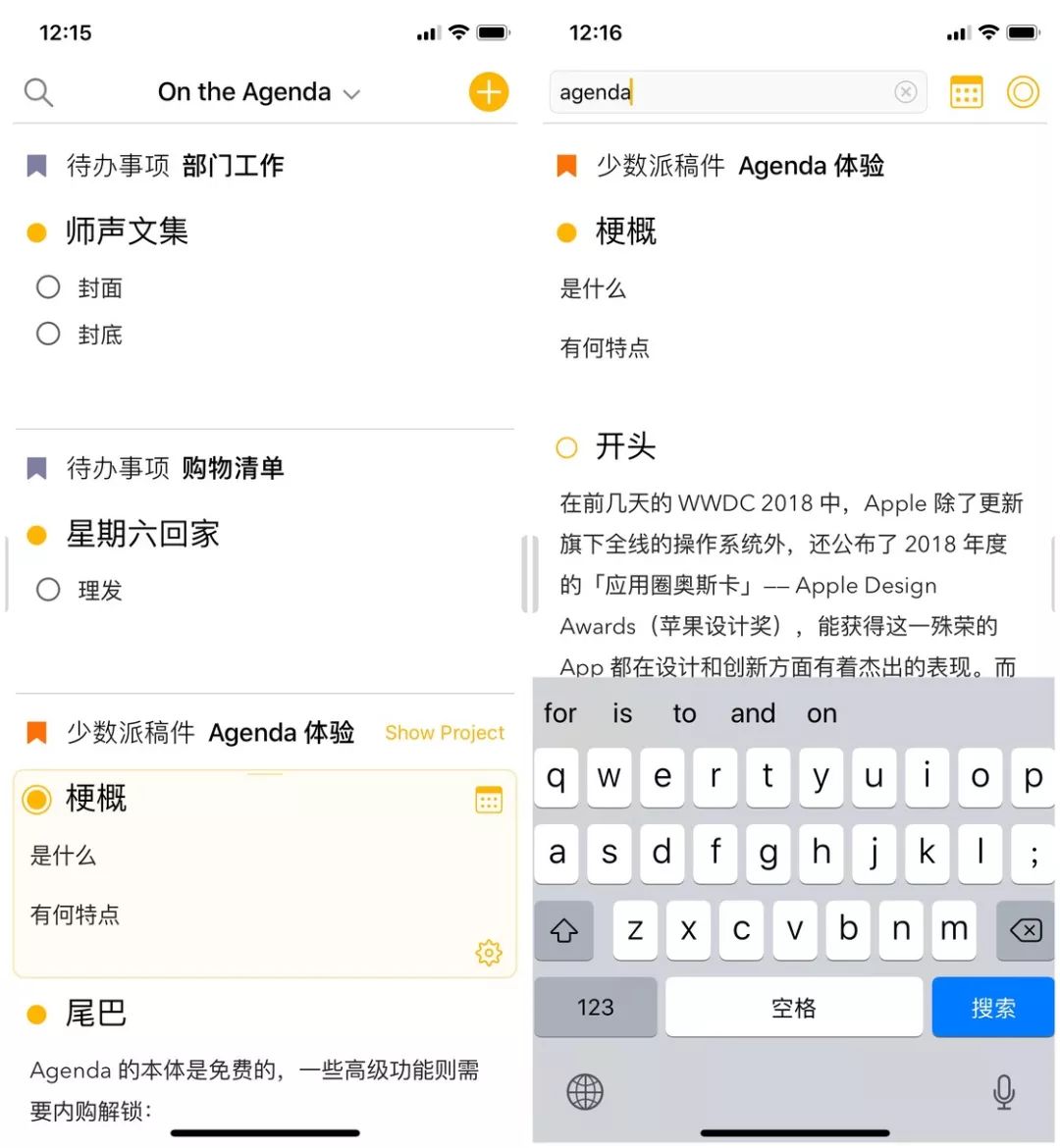Switch keyboard language with globe key
The height and width of the screenshot is (1148, 1060).
(585, 1091)
